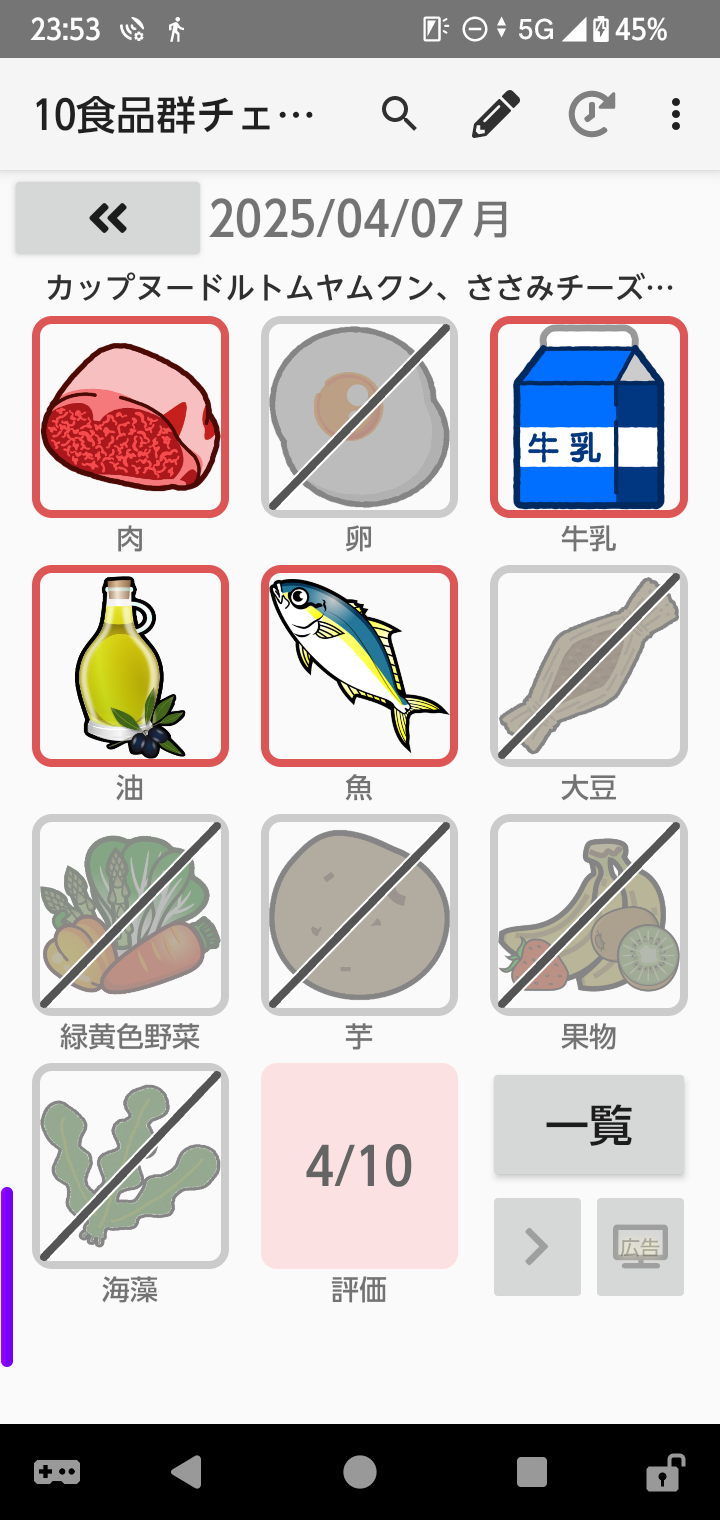The image size is (720, 1520).
Task: Select the 果物 fruit tile
Action: [589, 915]
